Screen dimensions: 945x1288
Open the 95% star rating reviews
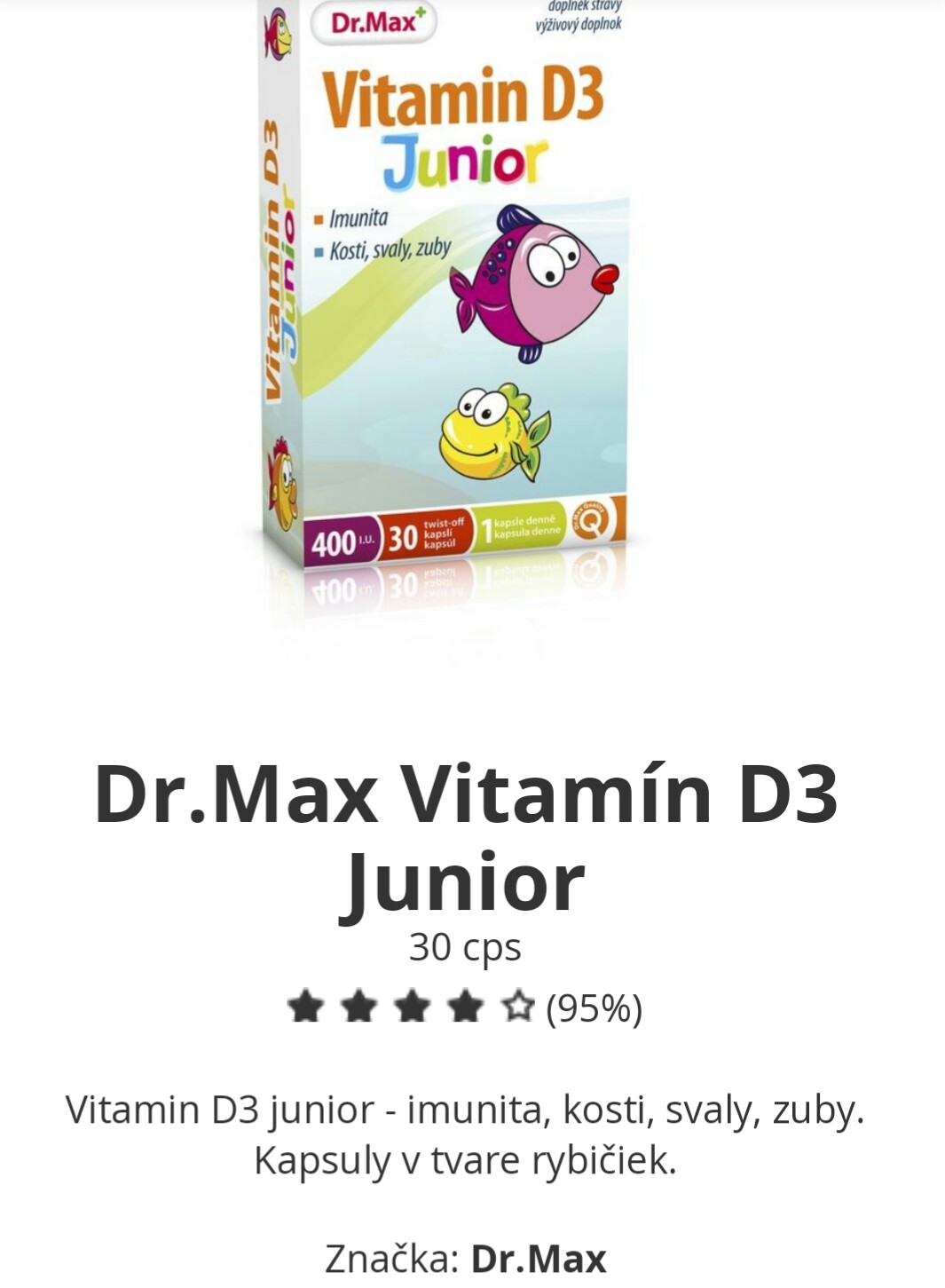[x=464, y=1008]
